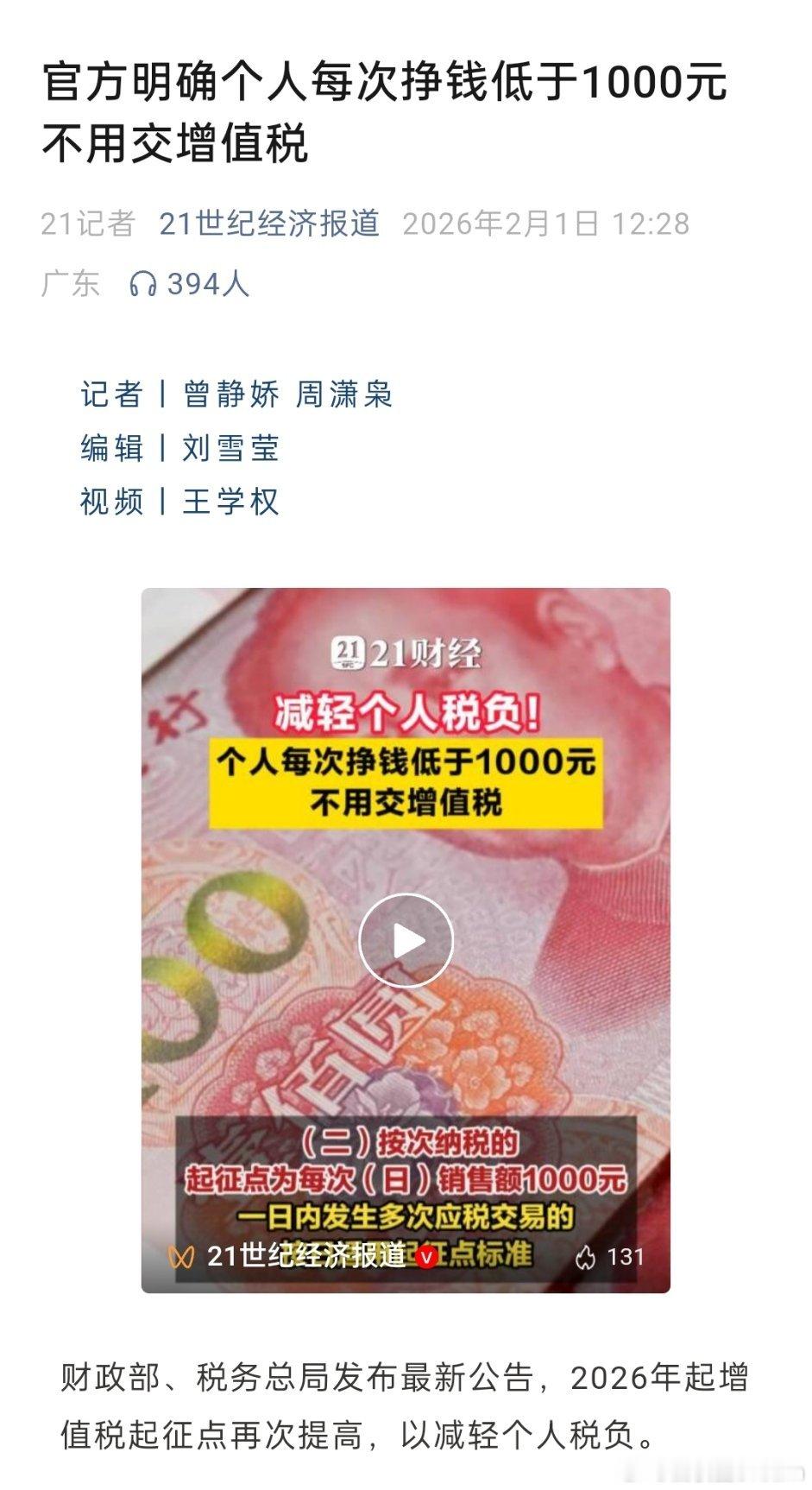Enable video playback by tapping play

point(406,941)
